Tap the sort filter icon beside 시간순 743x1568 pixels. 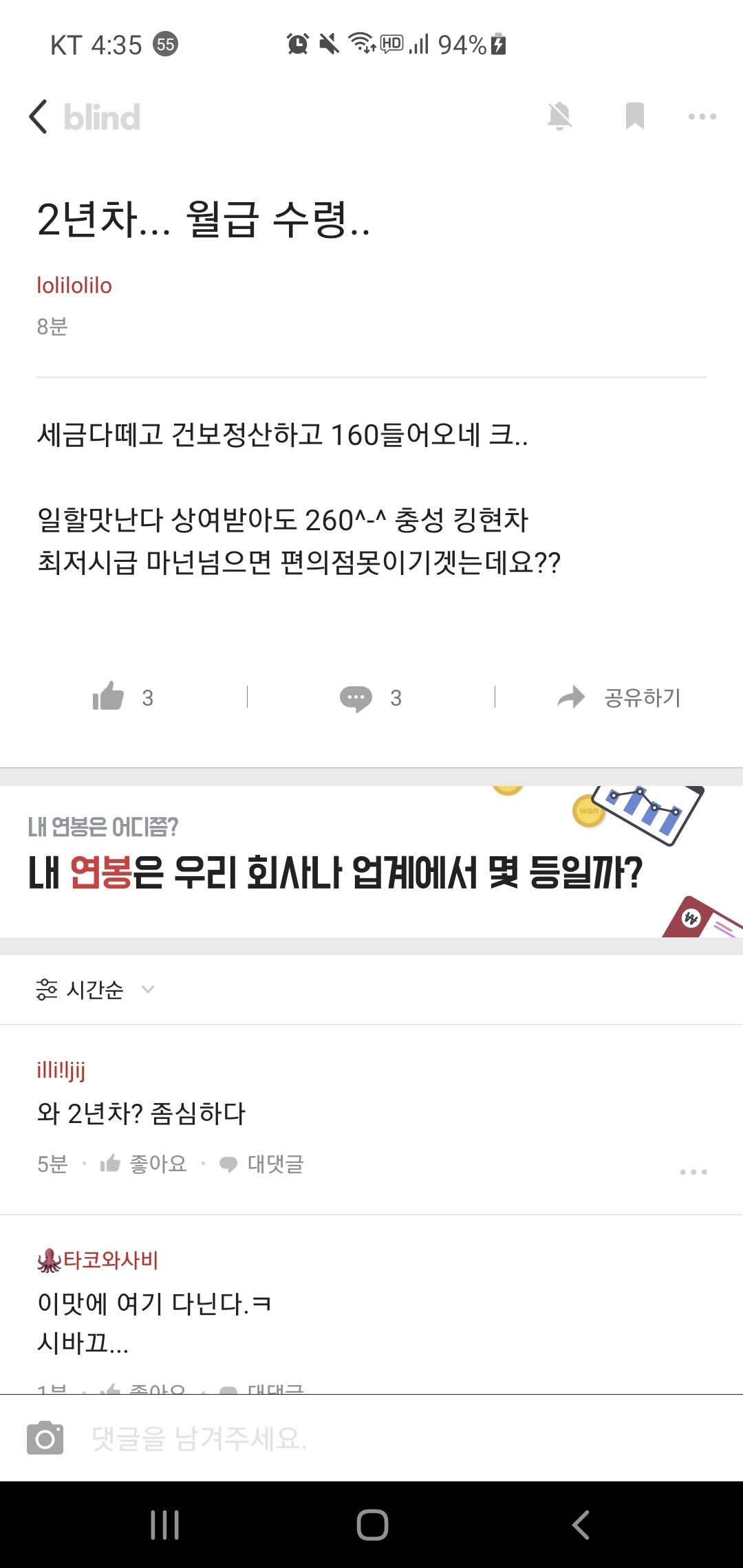pyautogui.click(x=44, y=990)
